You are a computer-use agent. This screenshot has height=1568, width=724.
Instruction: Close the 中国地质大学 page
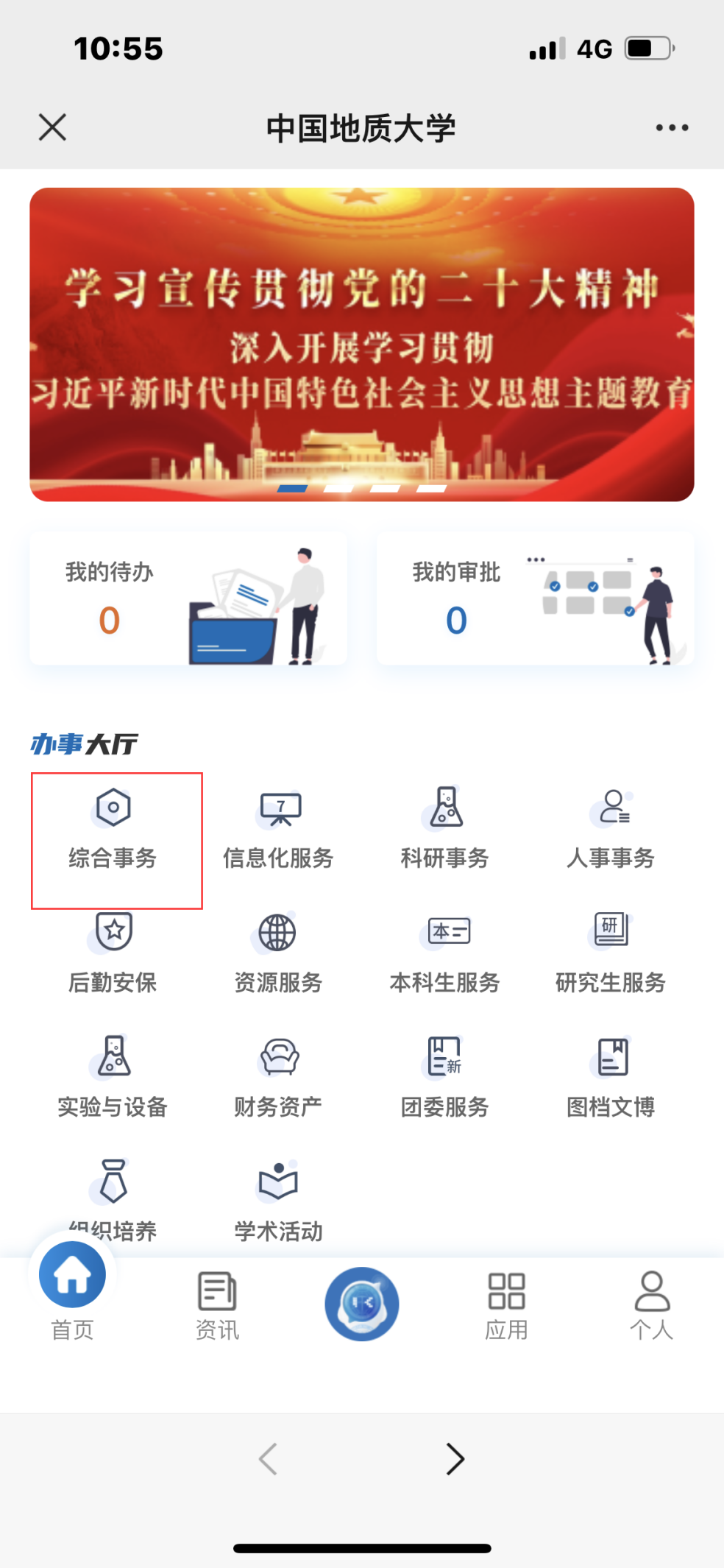(x=52, y=127)
